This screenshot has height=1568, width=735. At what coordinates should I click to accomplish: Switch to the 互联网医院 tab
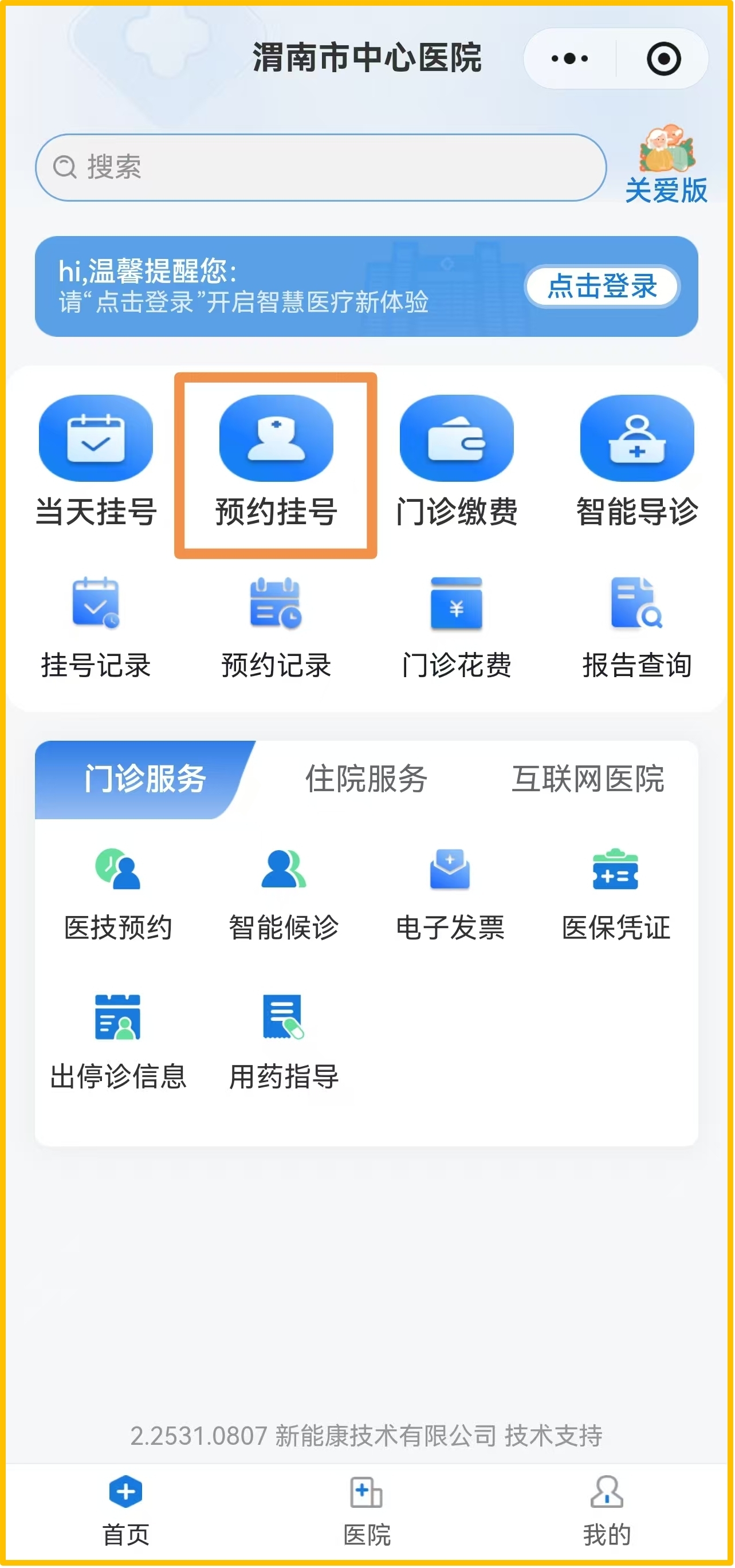pos(588,779)
